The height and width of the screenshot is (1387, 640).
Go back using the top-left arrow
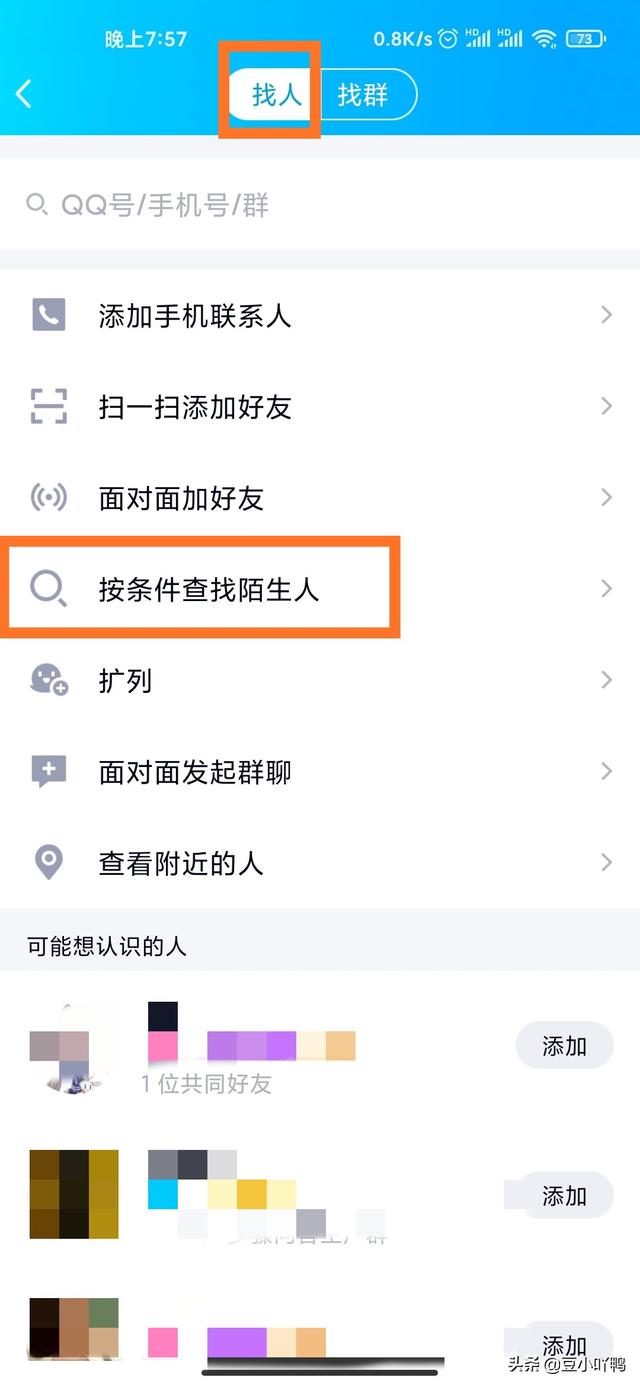(x=24, y=95)
